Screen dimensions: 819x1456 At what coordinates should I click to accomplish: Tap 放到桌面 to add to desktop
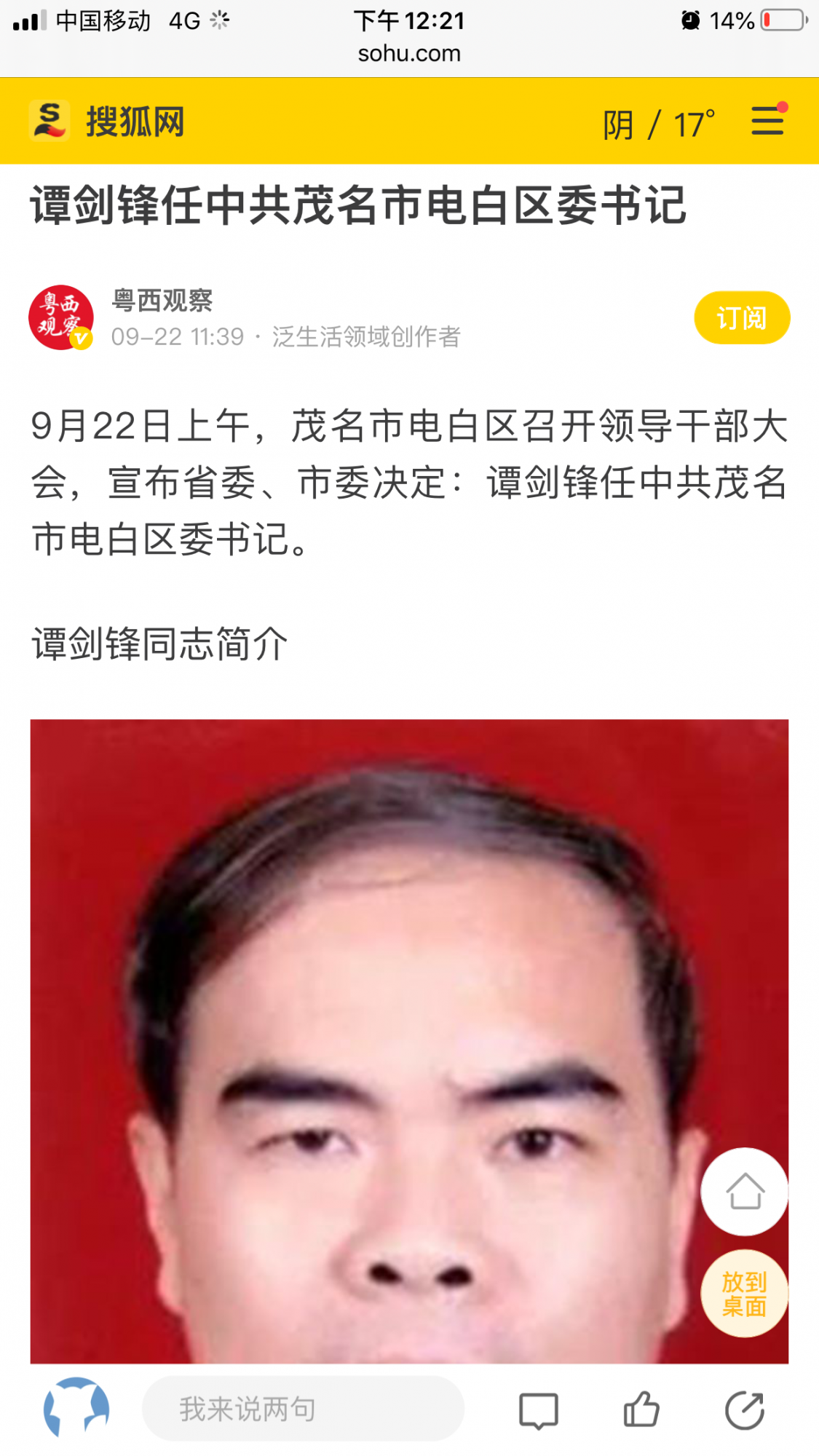click(744, 1294)
